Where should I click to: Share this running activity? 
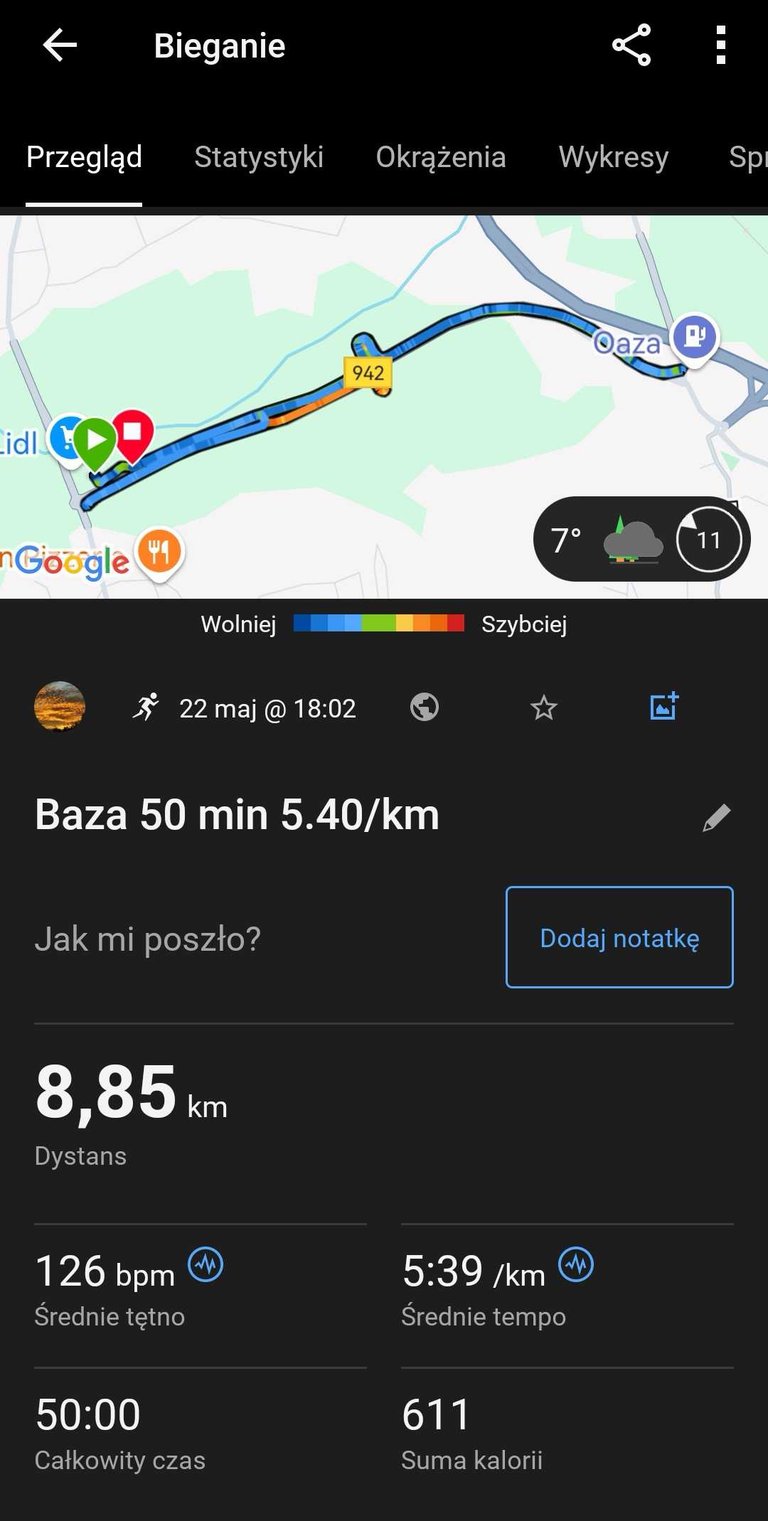631,46
